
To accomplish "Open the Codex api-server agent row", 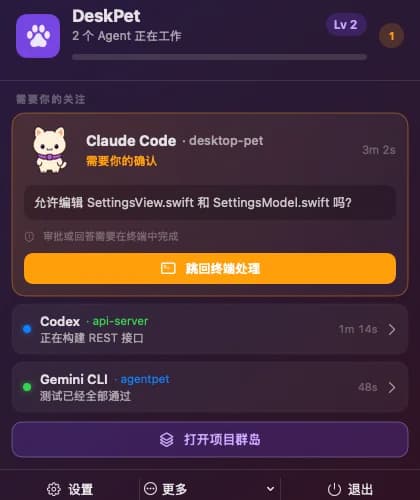I will (x=210, y=329).
